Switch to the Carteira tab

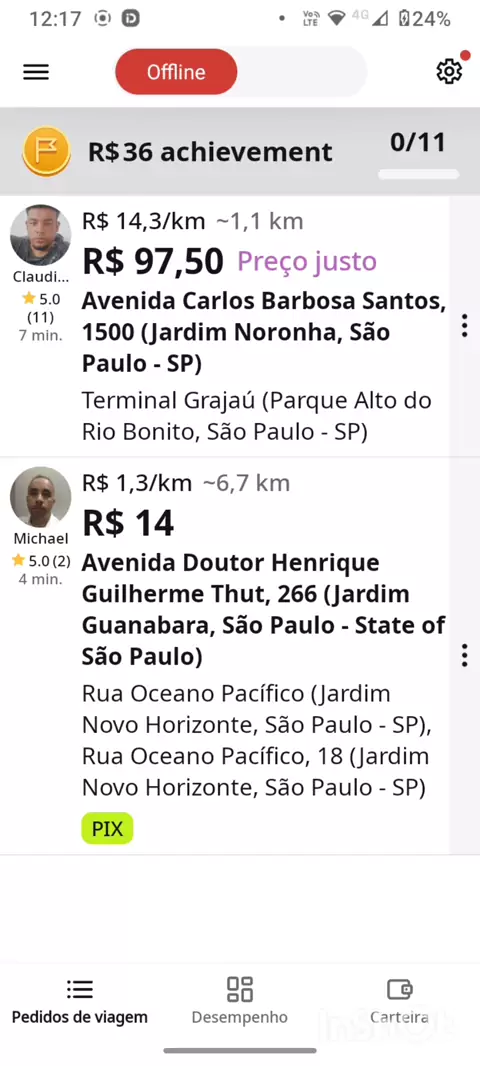[399, 1000]
